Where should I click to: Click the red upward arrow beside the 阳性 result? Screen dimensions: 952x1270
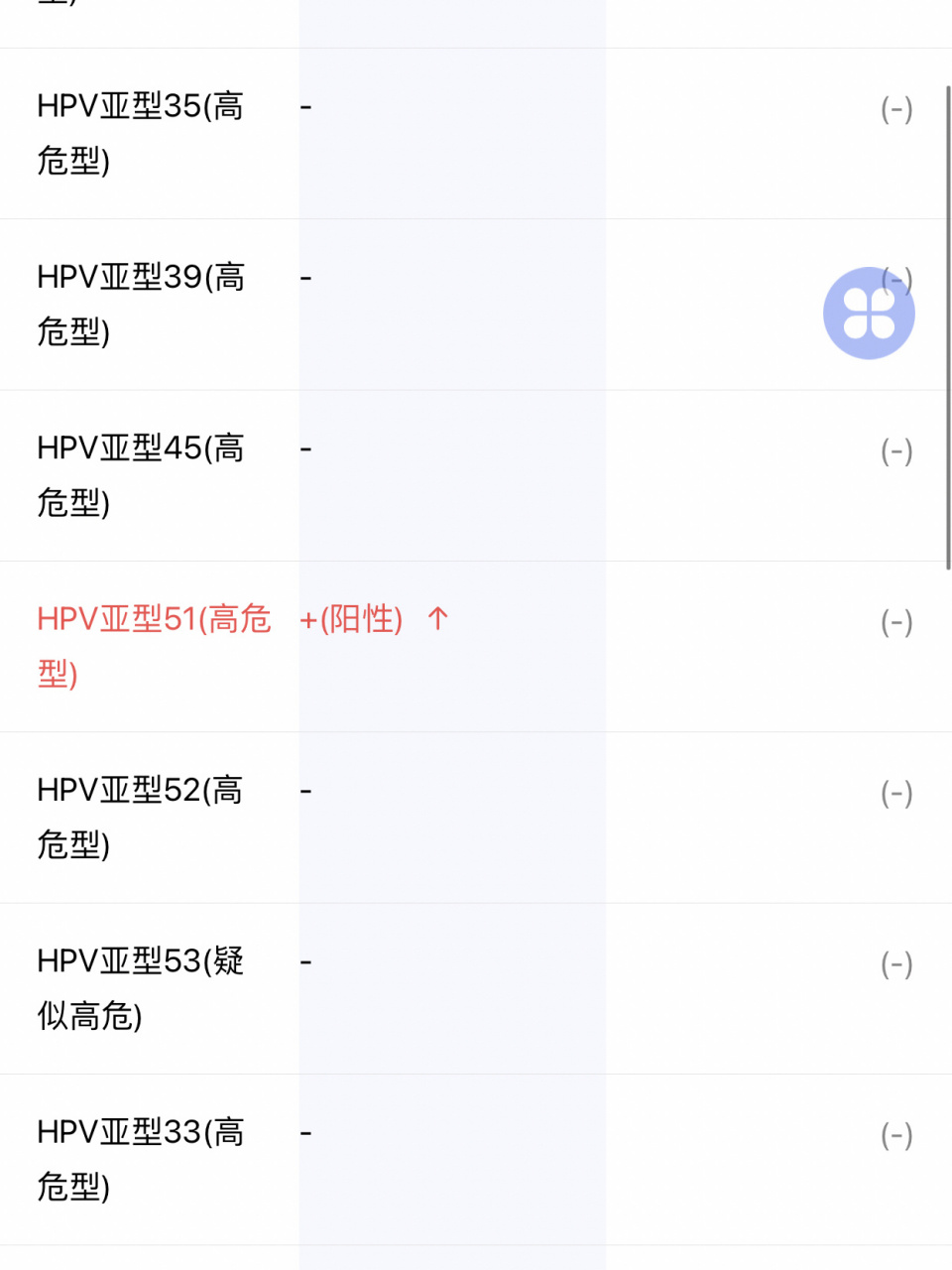click(x=436, y=619)
